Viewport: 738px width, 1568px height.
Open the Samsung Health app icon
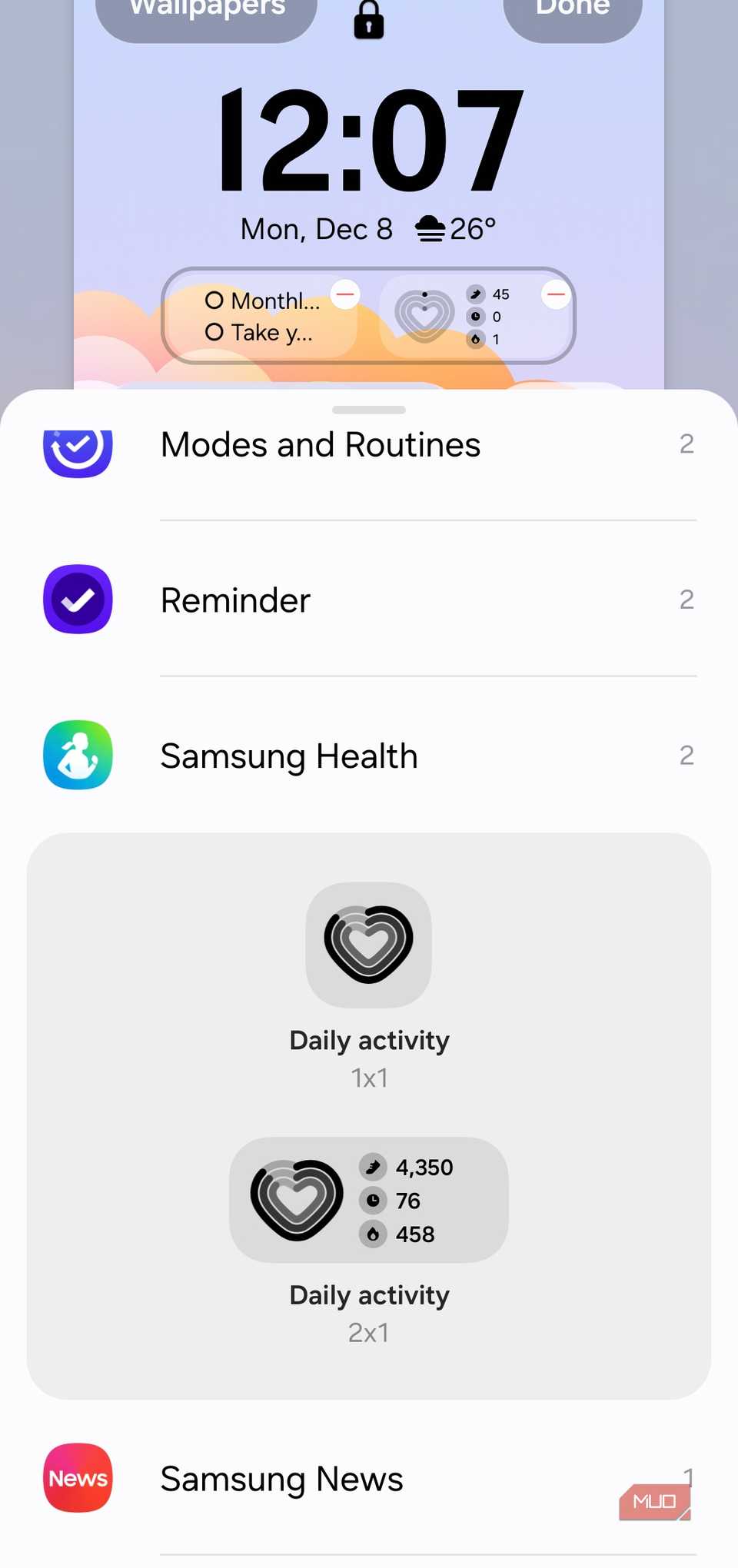77,756
